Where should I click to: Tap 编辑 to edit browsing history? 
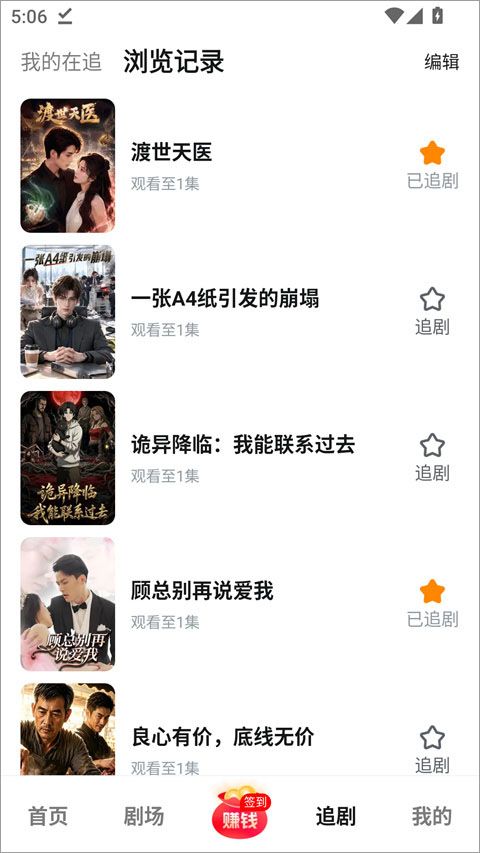click(x=441, y=62)
